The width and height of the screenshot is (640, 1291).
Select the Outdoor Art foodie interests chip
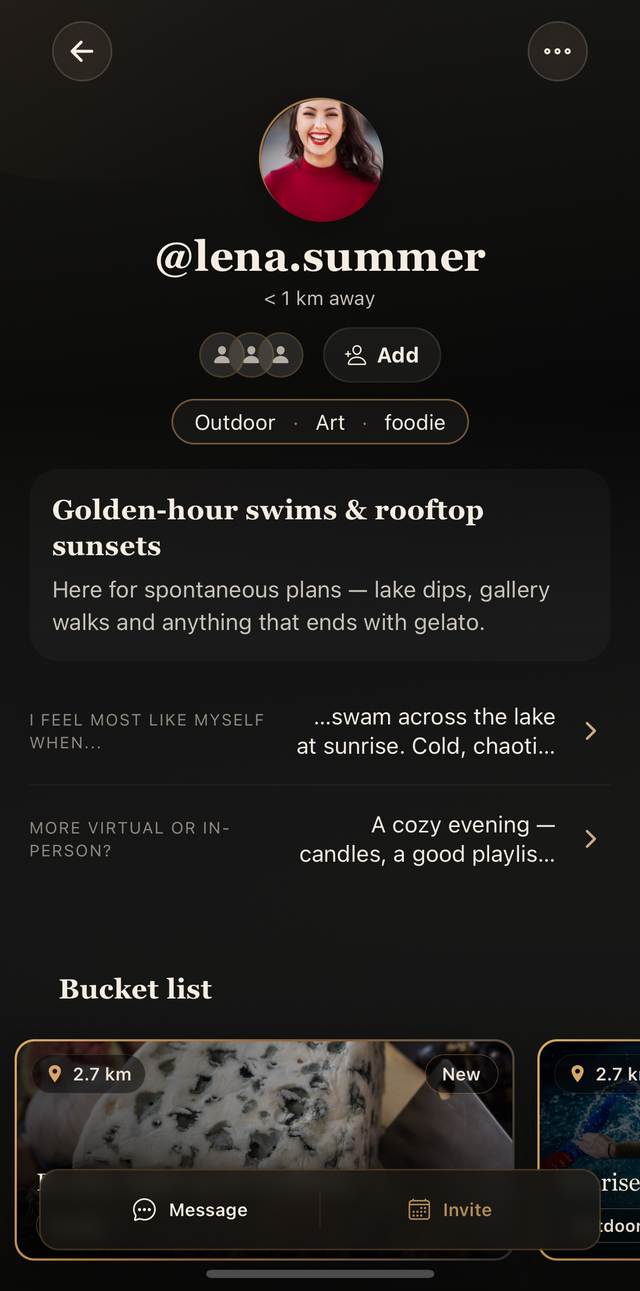[x=320, y=422]
